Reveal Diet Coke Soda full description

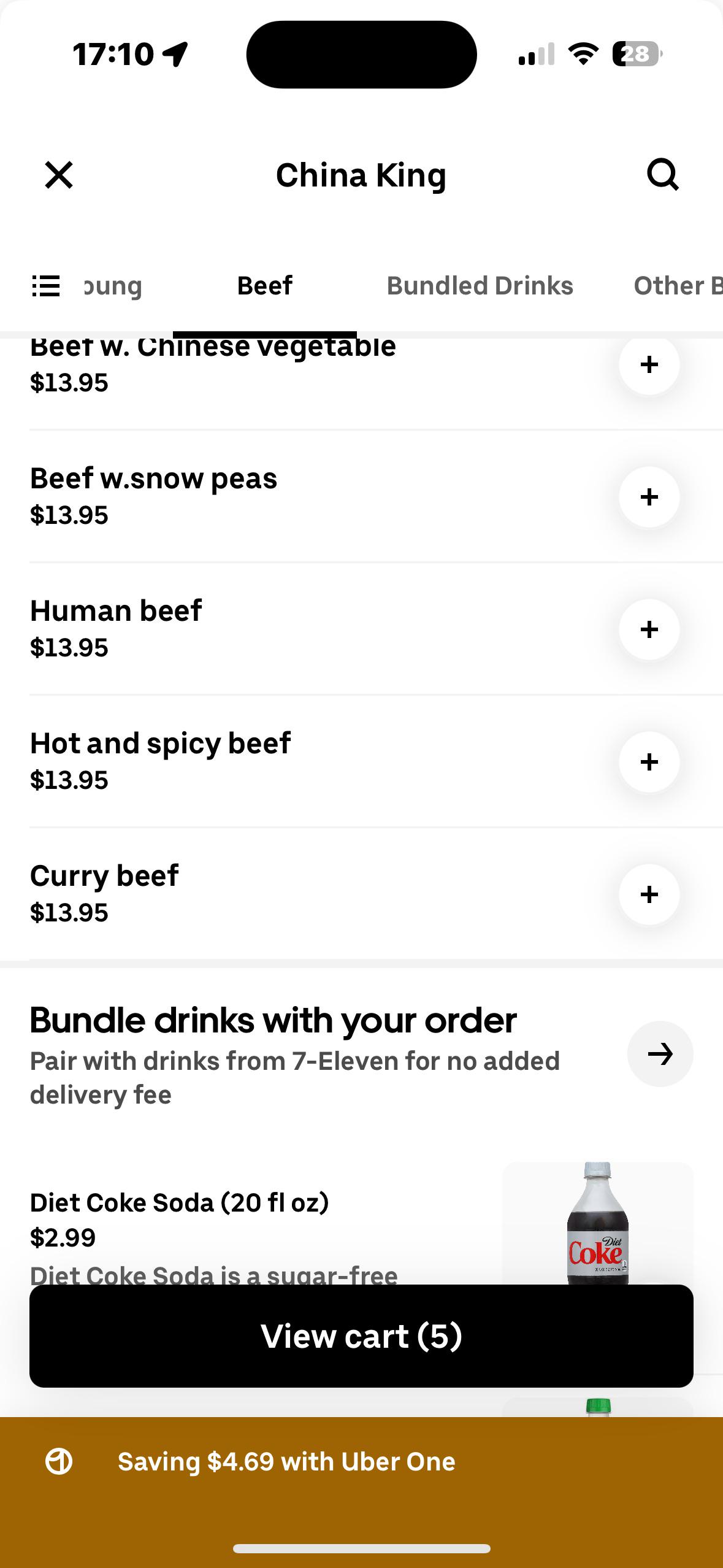(x=215, y=1275)
